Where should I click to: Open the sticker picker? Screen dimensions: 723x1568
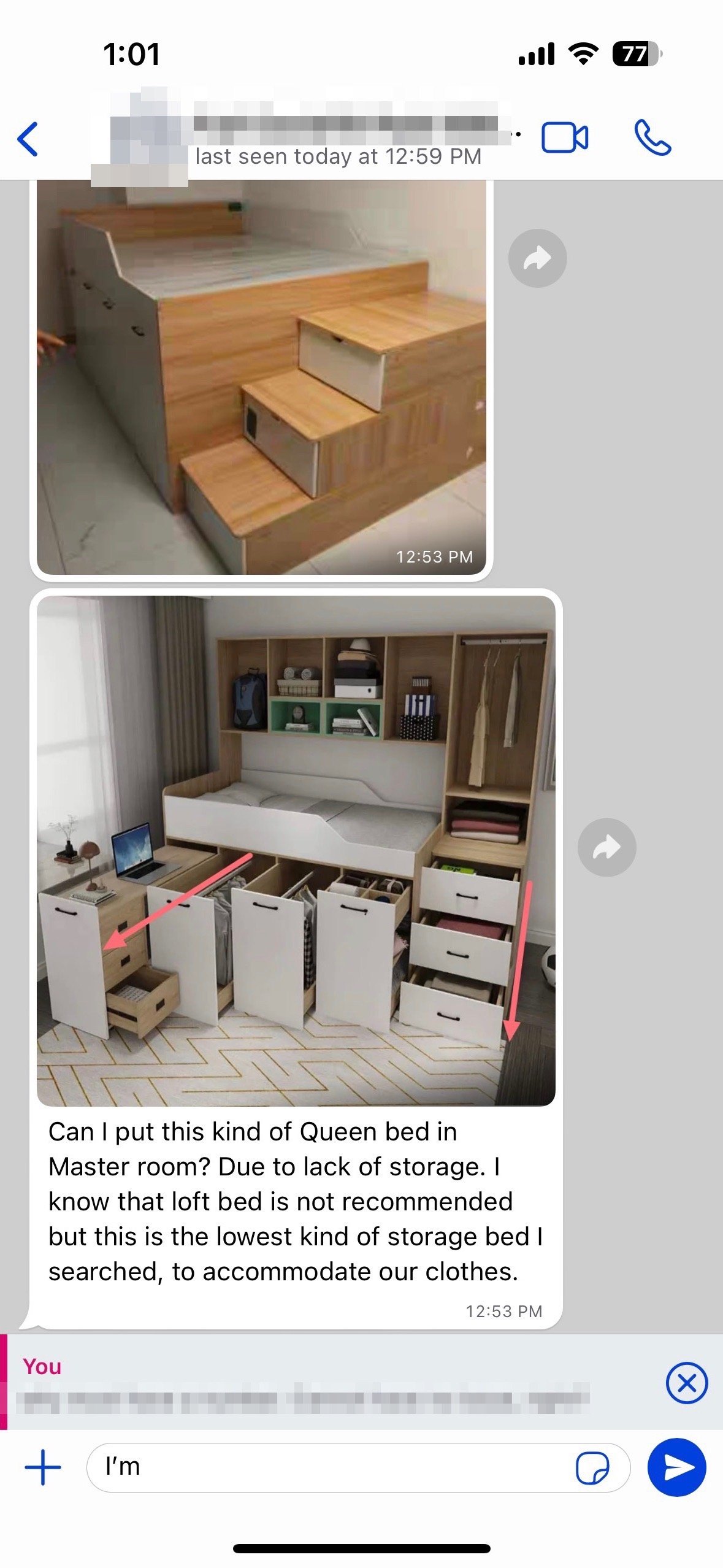click(x=592, y=1468)
